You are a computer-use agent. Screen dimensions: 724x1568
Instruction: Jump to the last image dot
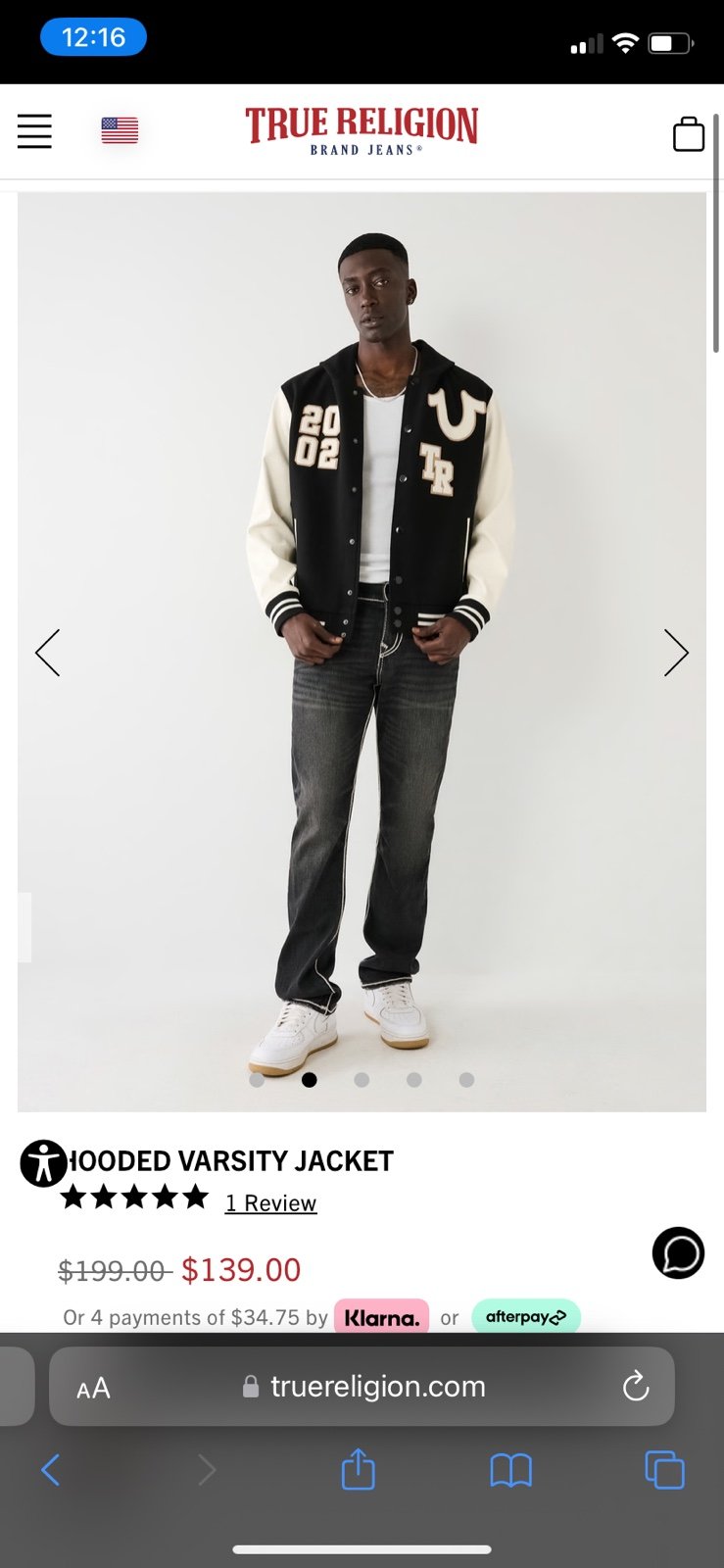466,1080
